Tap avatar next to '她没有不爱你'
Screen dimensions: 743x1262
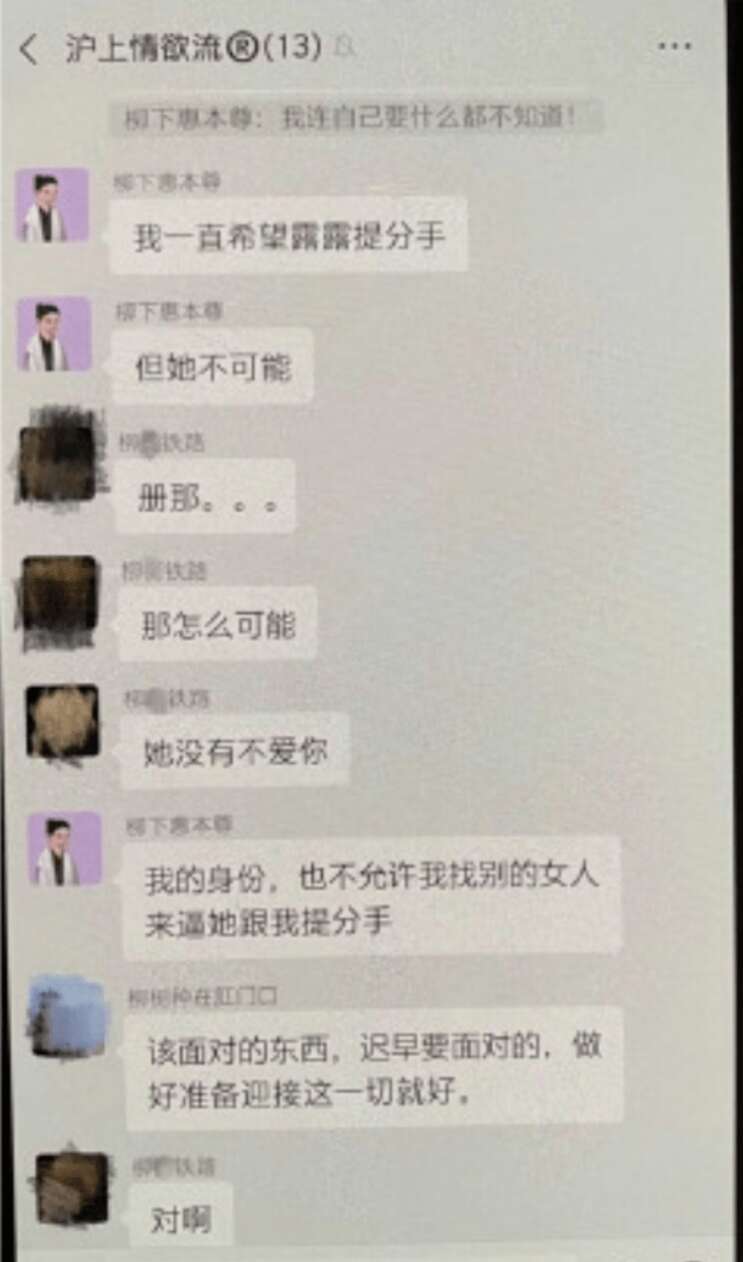62,721
